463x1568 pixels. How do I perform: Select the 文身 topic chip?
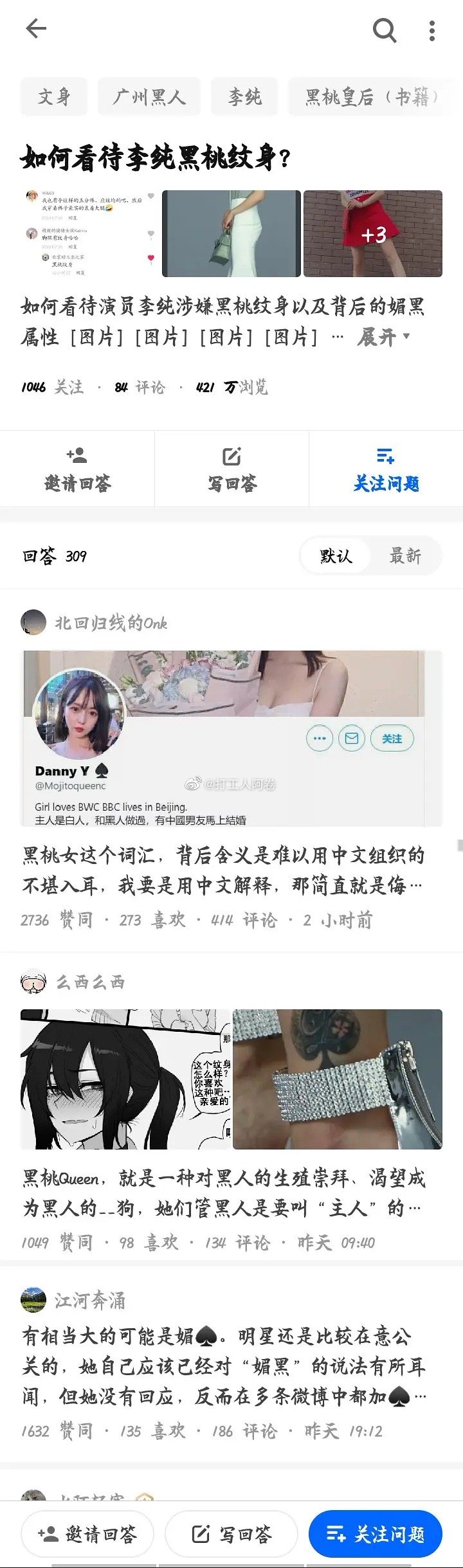[54, 97]
